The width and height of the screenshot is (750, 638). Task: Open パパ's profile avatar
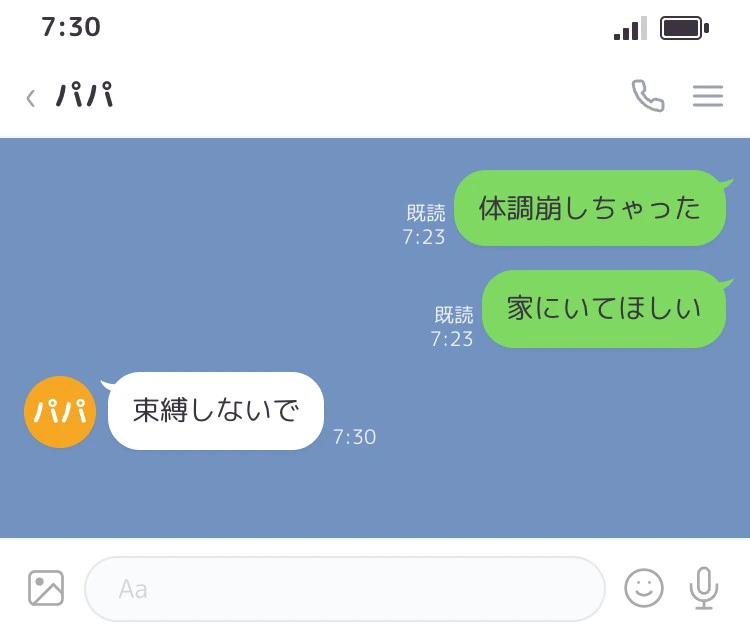tap(60, 412)
